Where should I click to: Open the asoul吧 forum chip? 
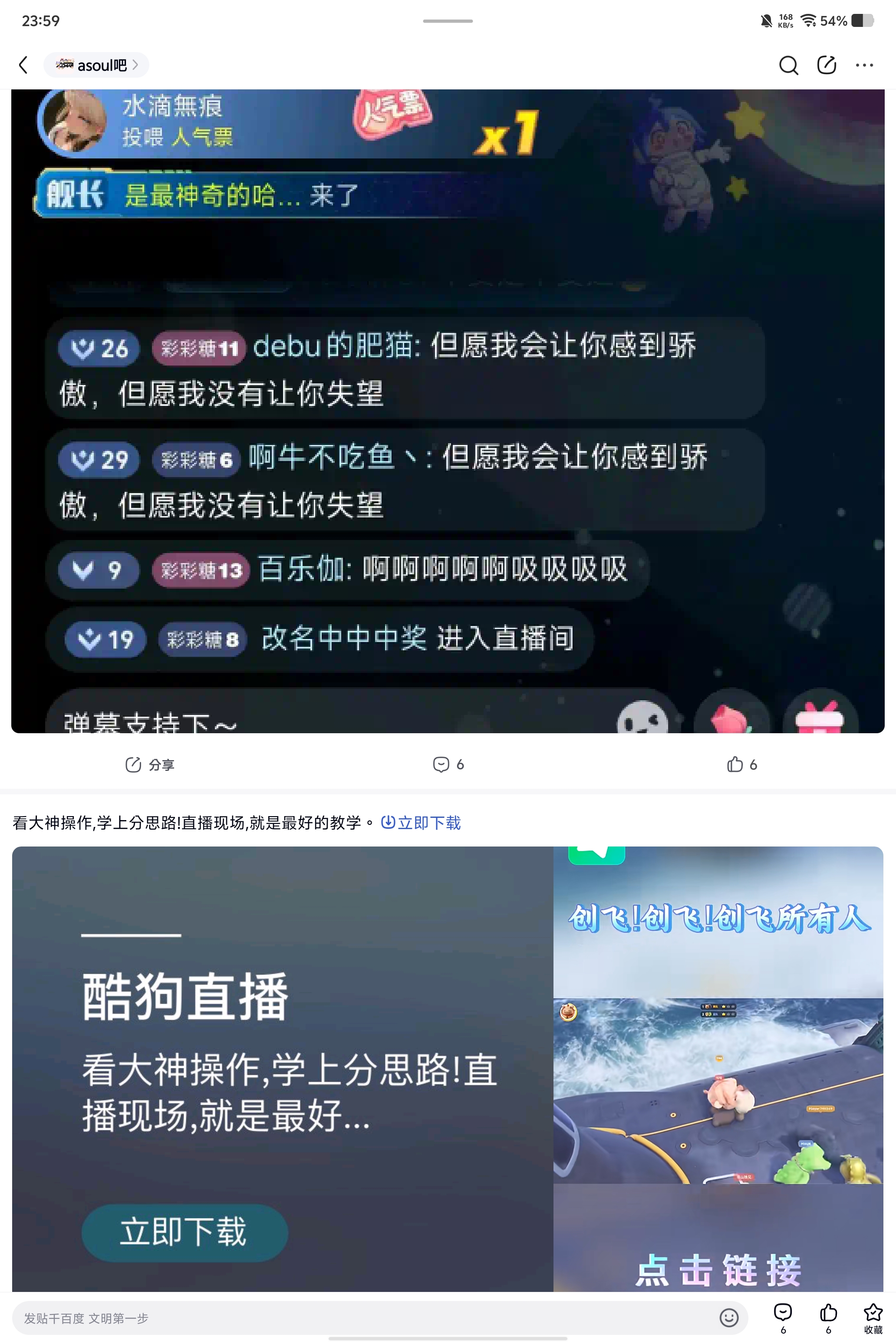pos(96,65)
